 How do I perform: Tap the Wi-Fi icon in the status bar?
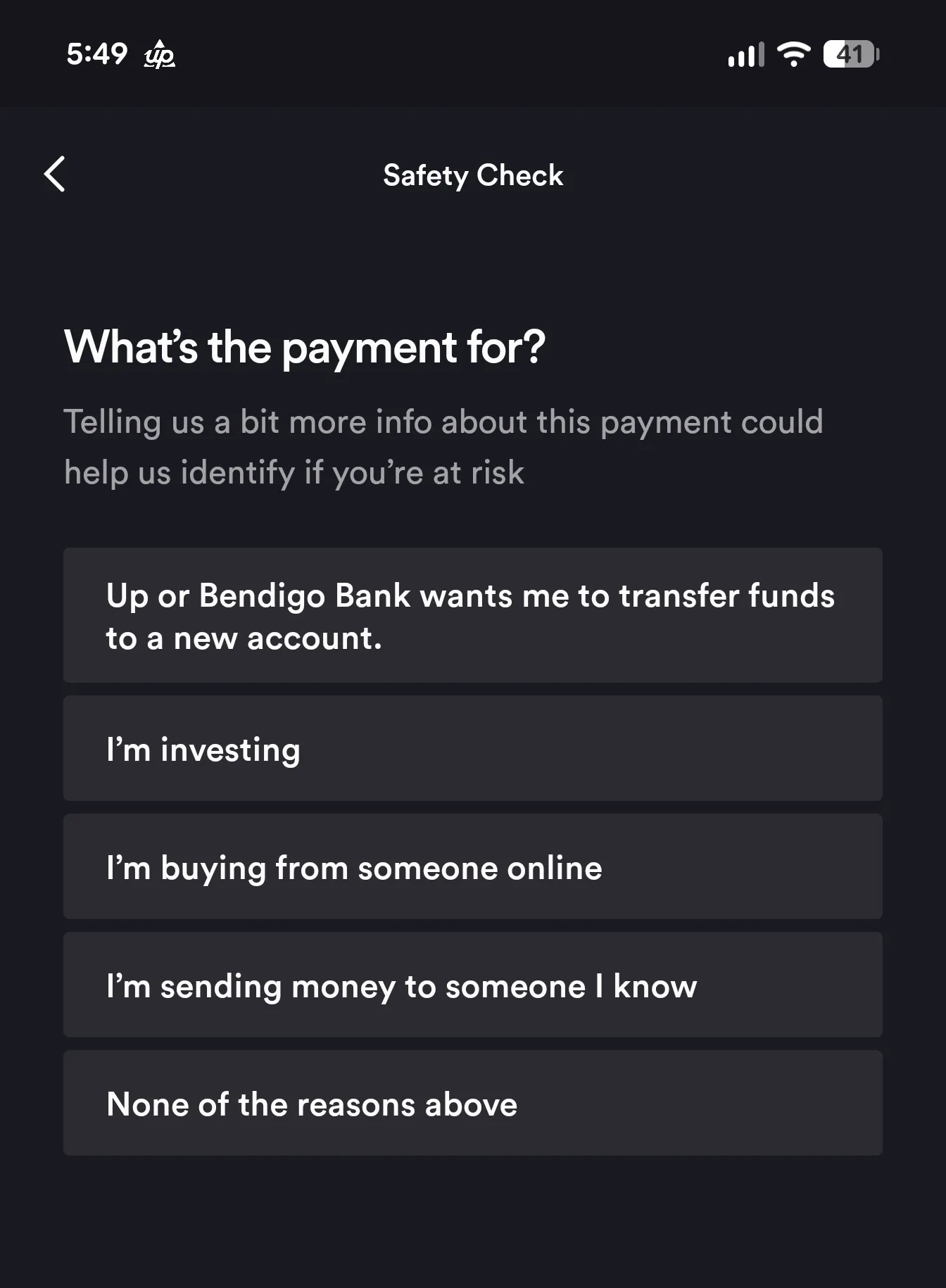click(794, 55)
